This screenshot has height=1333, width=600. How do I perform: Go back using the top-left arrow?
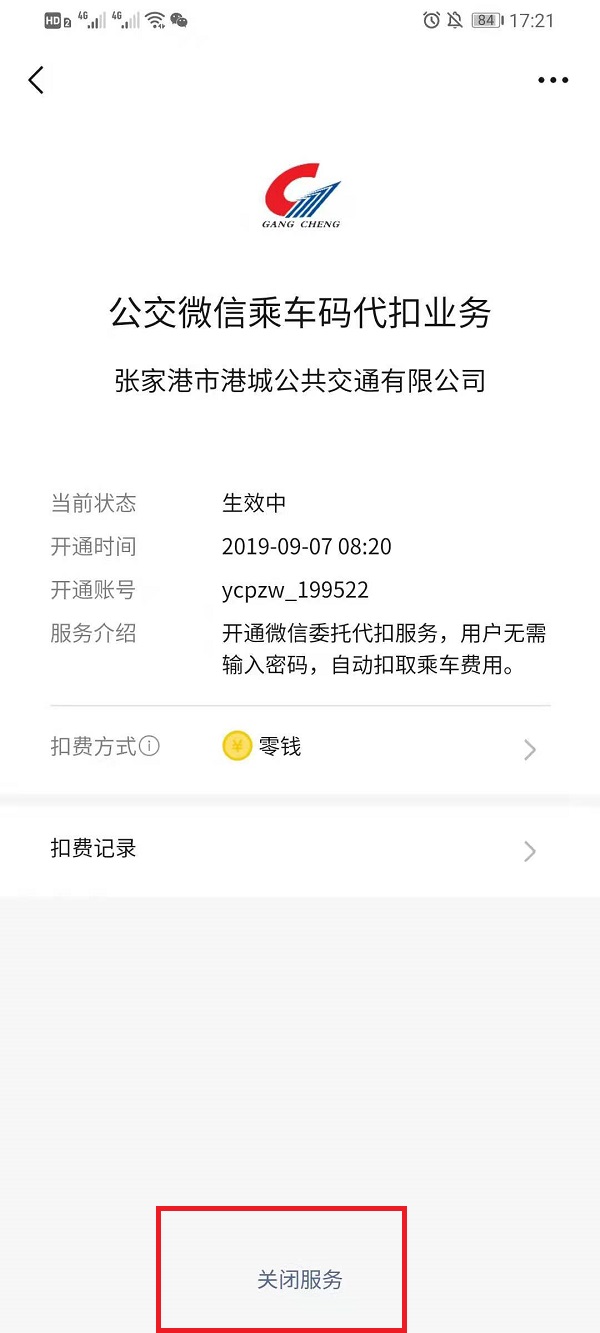(37, 80)
